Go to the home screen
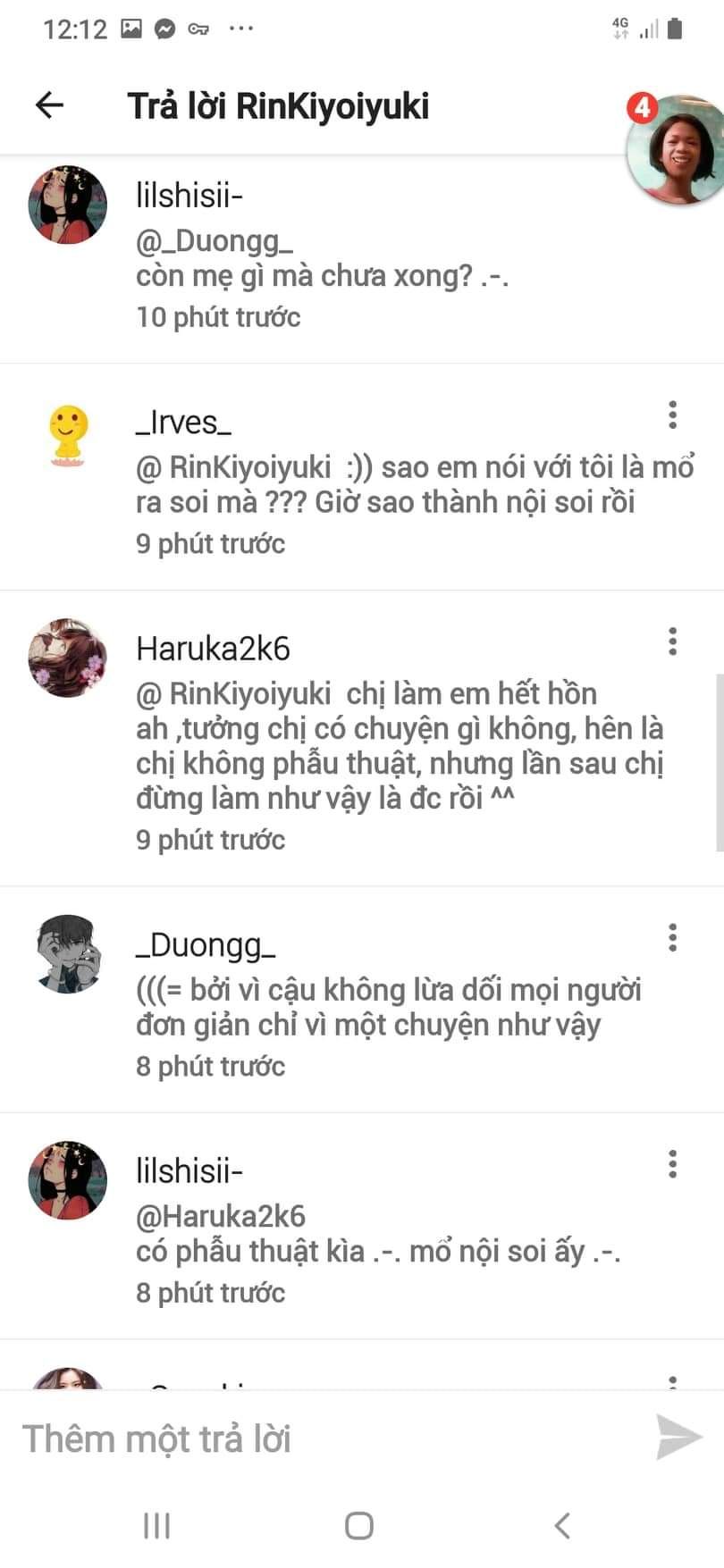This screenshot has width=724, height=1568. click(359, 1525)
